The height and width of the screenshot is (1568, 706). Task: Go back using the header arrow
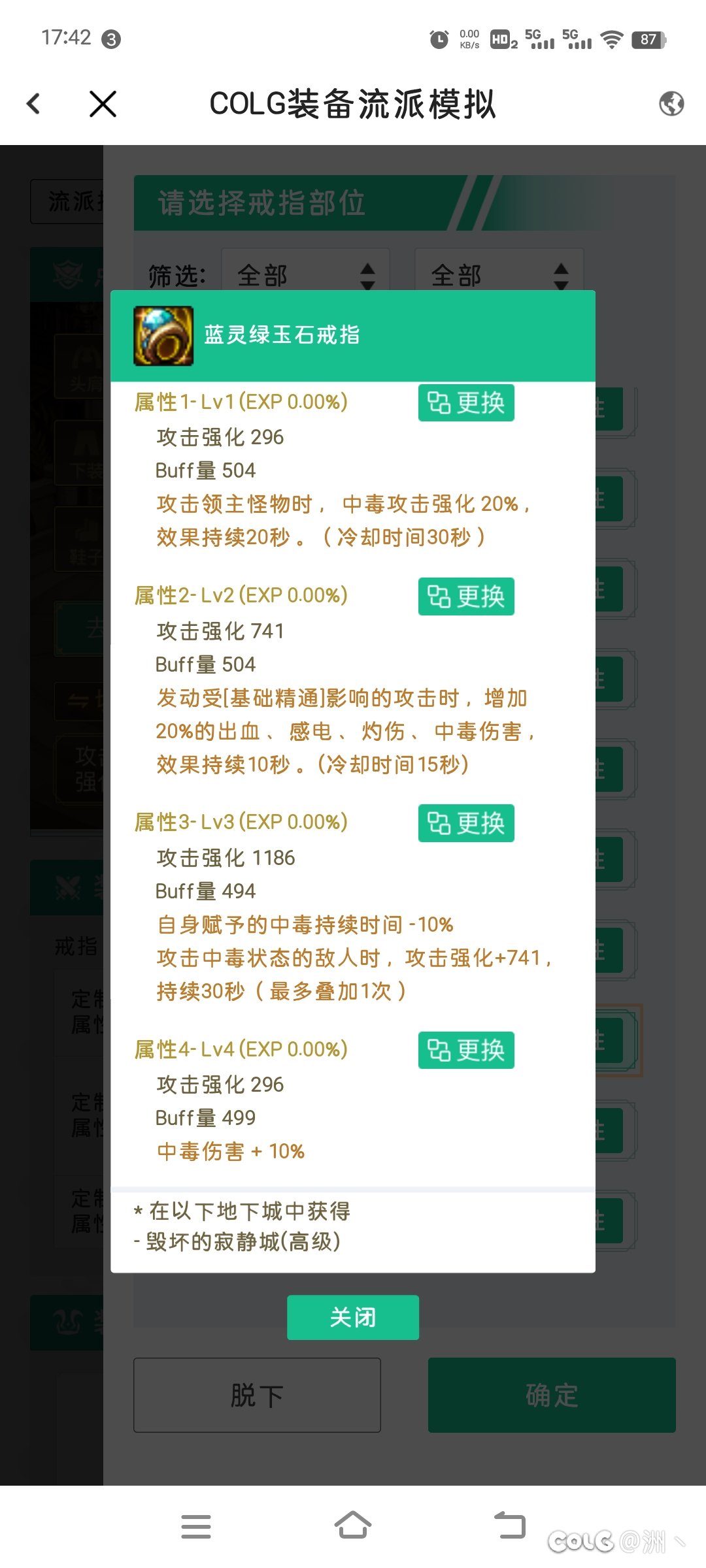[34, 103]
